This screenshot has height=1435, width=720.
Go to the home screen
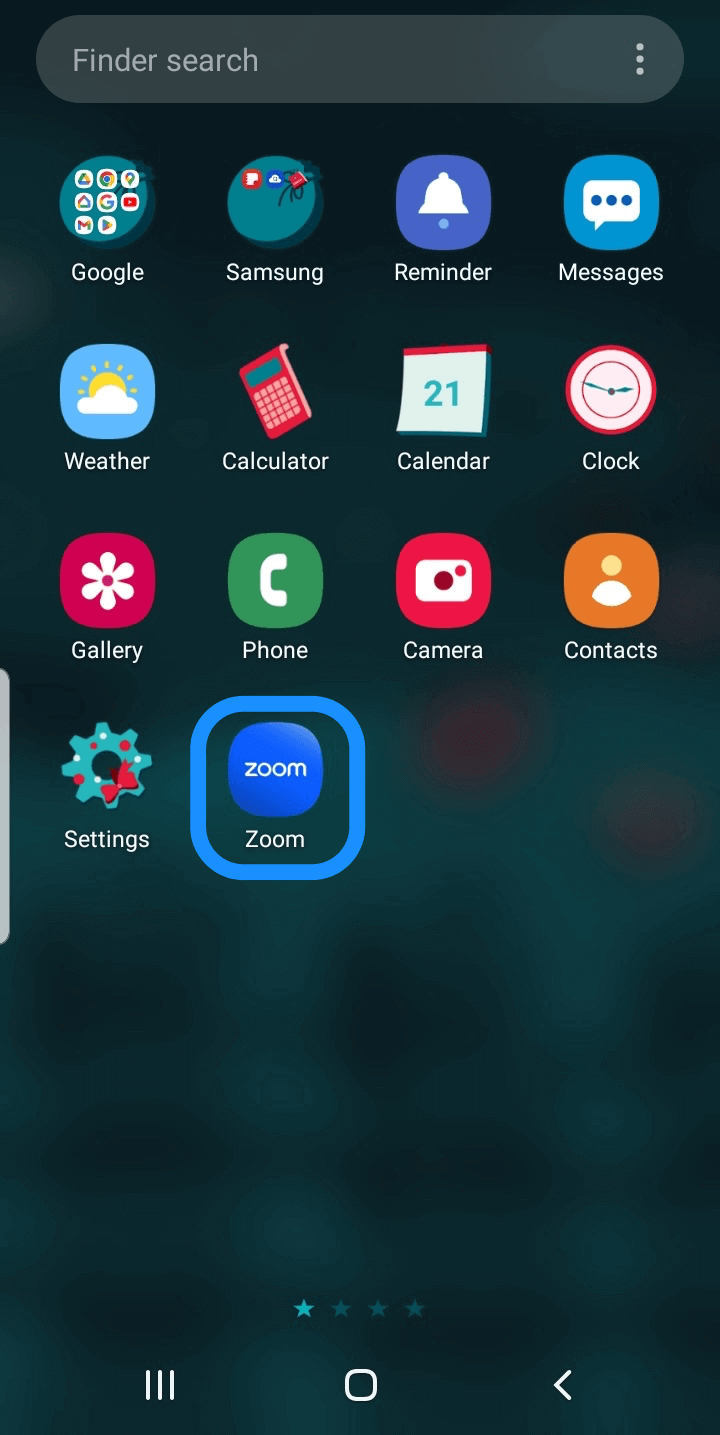click(360, 1385)
